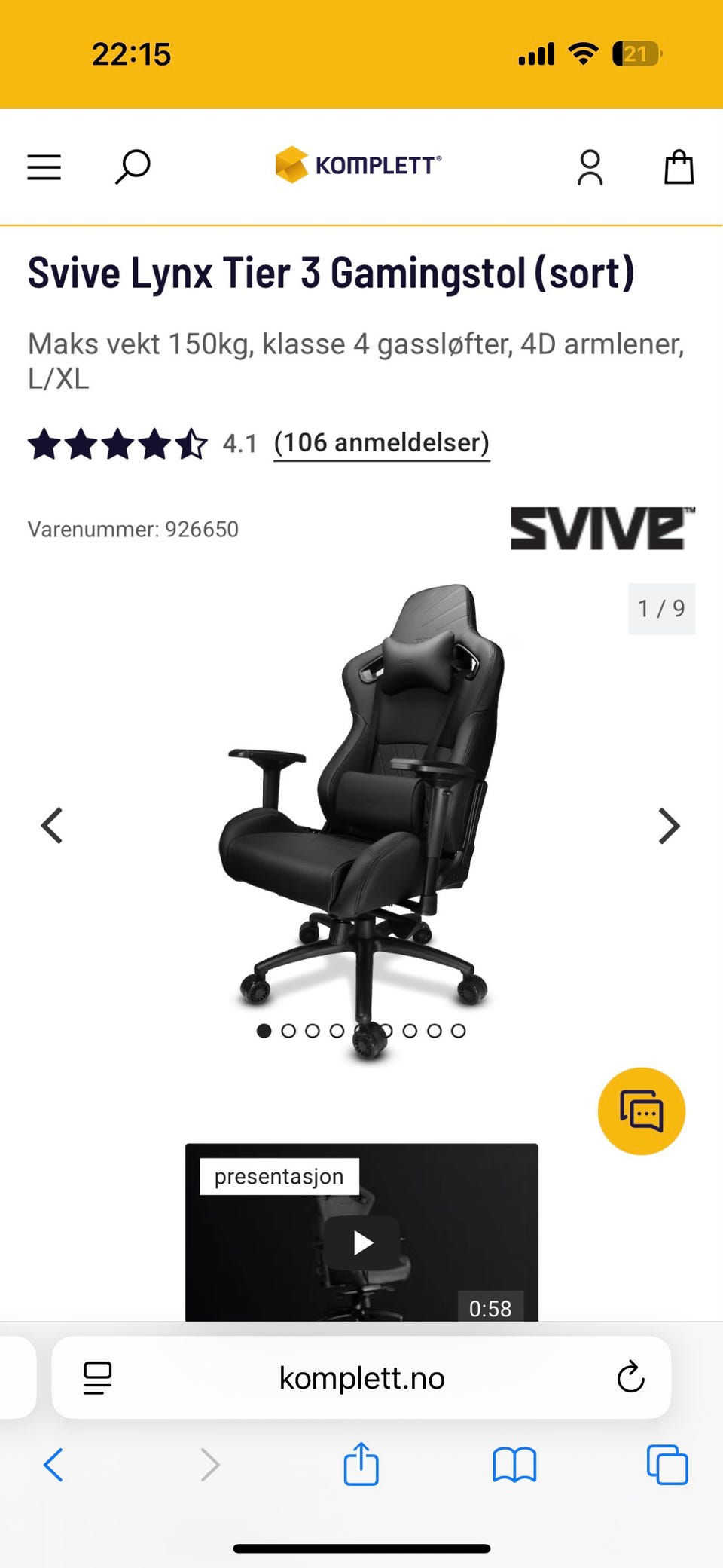The image size is (723, 1568).
Task: Go to Komplett home page logo
Action: [358, 165]
